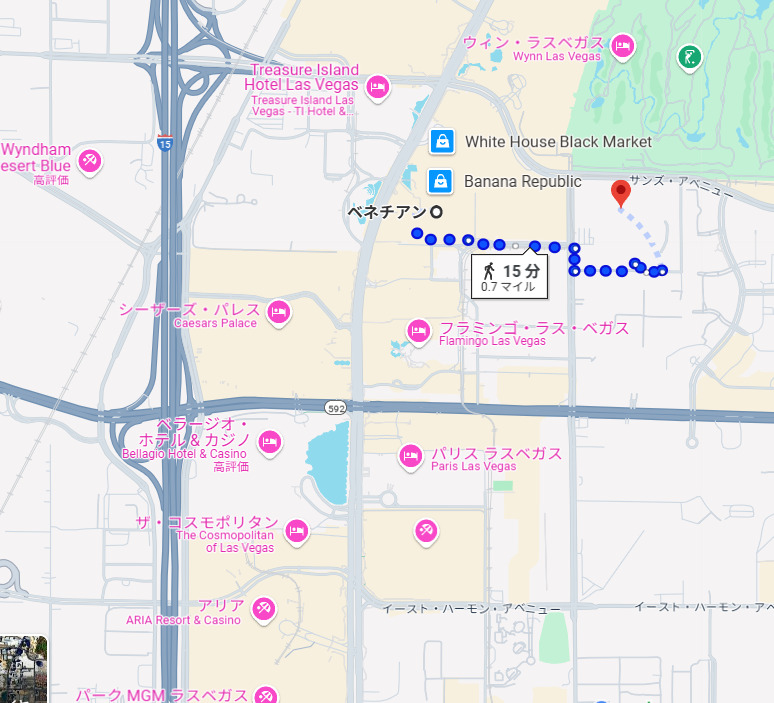
Task: Select The Cosmopolitan of Las Vegas pin
Action: (296, 531)
